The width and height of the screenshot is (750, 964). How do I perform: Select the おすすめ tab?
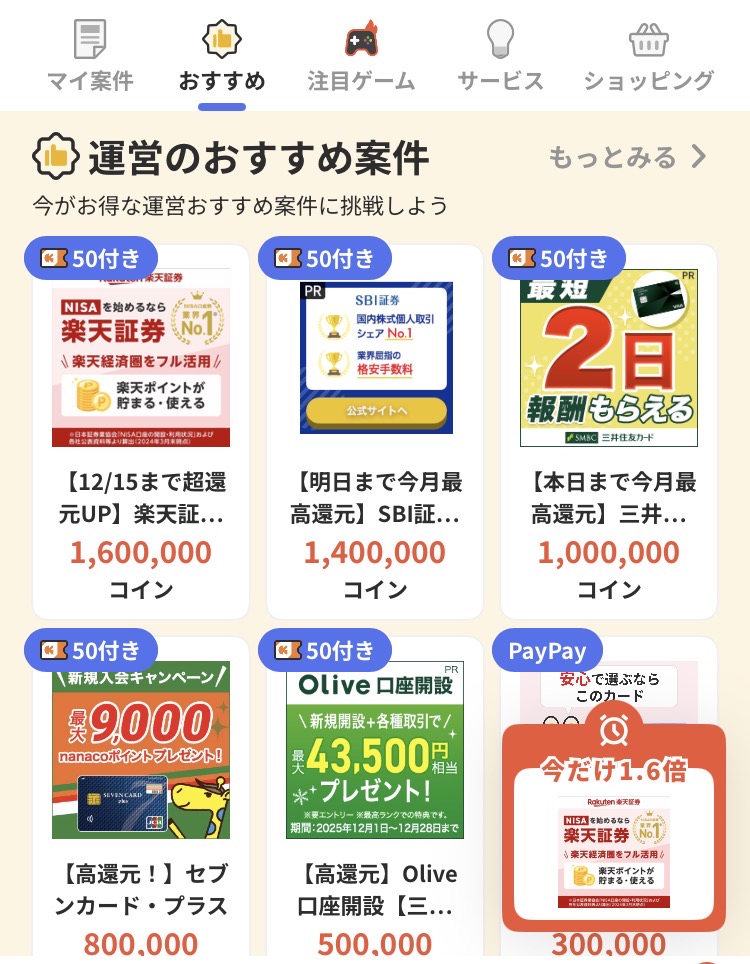click(222, 56)
